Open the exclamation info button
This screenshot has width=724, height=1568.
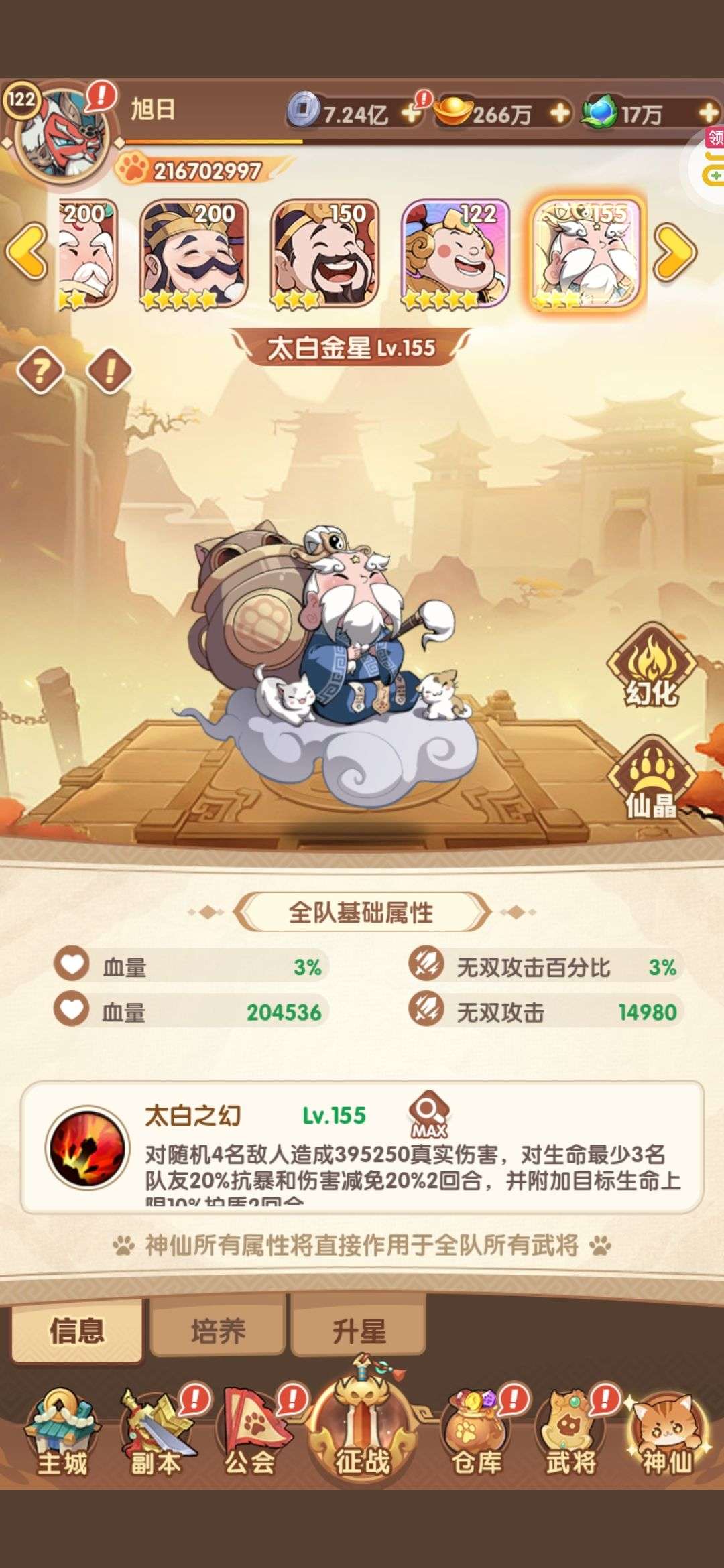109,370
